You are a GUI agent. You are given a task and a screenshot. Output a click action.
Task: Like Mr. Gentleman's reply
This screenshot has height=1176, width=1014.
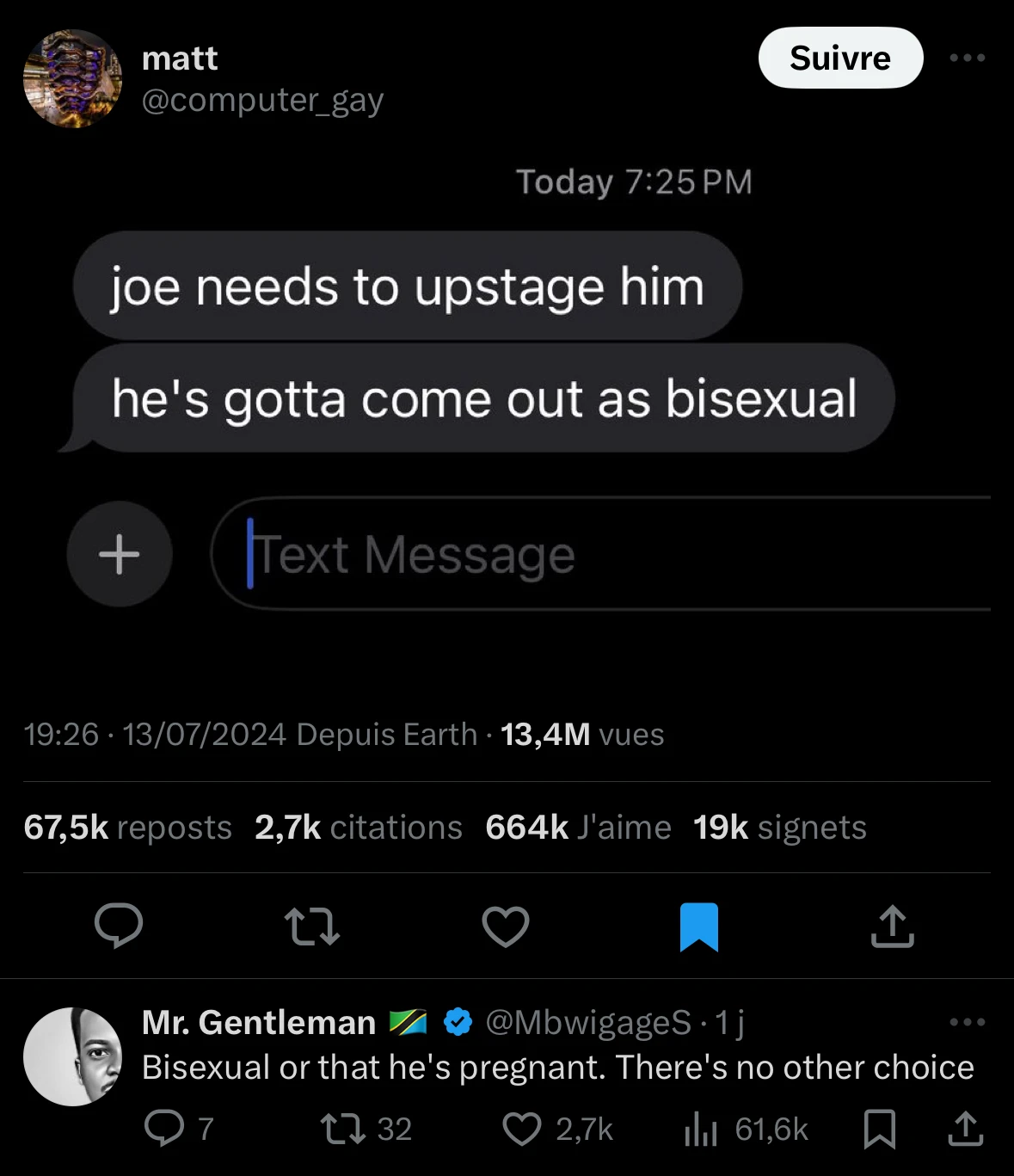click(522, 1129)
